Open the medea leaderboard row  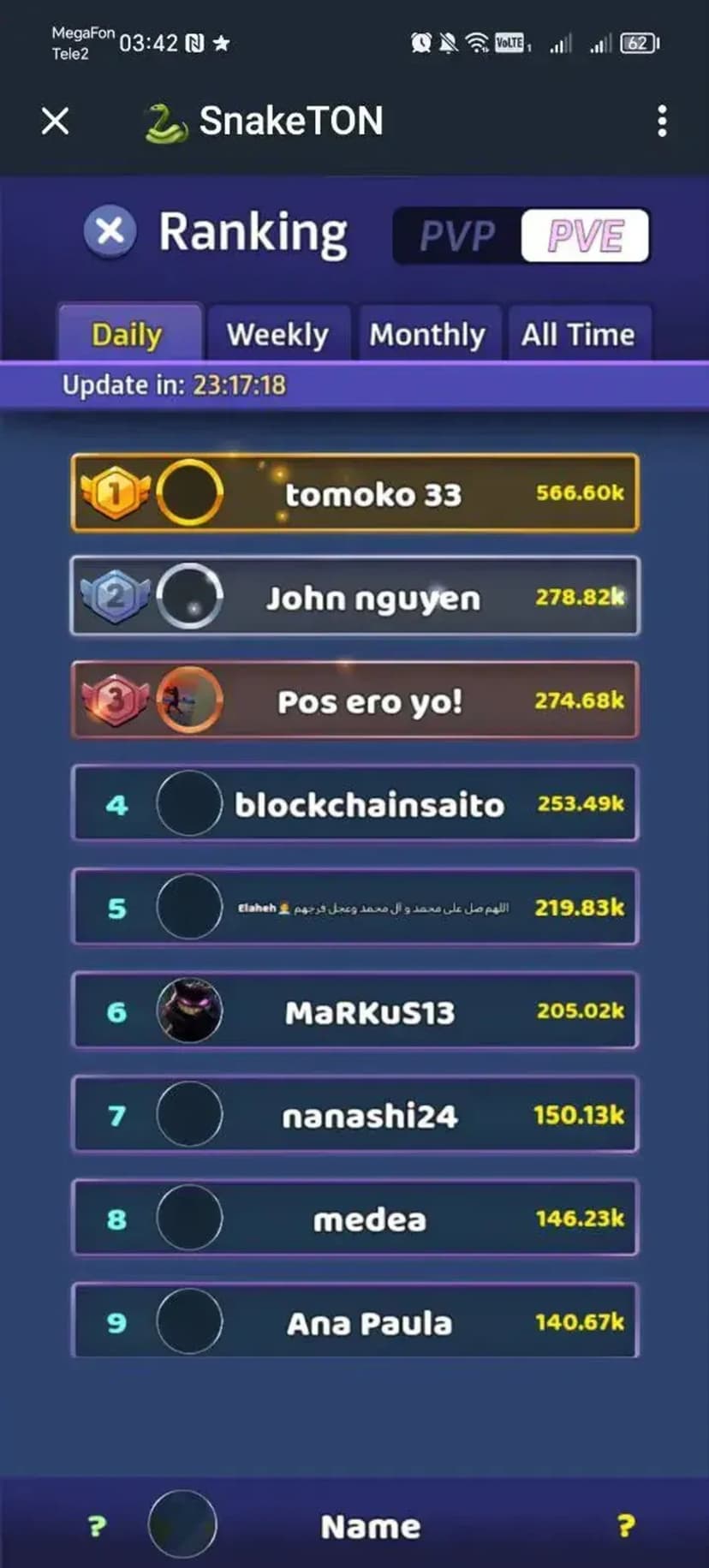click(x=354, y=1219)
